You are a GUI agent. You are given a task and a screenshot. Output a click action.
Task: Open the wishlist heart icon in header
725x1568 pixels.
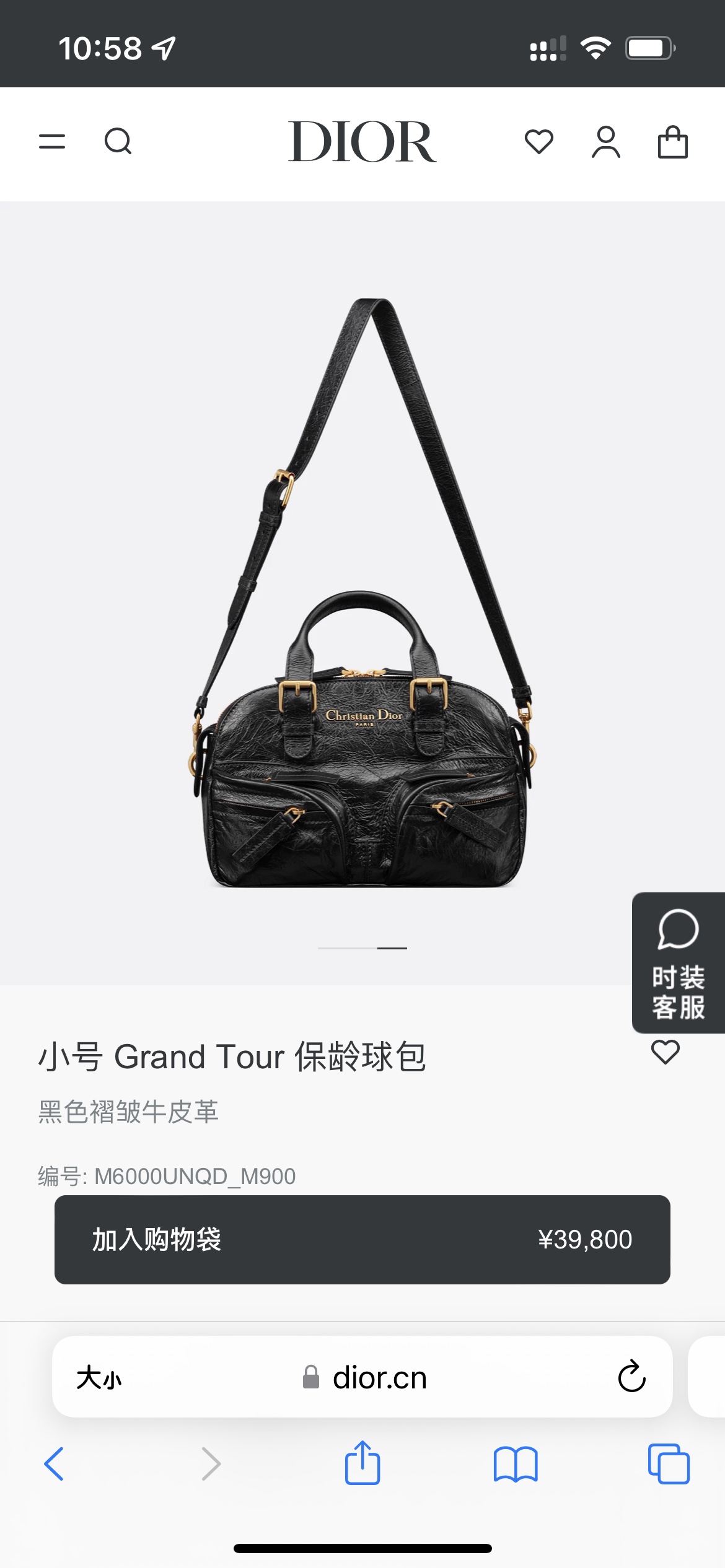pyautogui.click(x=540, y=142)
